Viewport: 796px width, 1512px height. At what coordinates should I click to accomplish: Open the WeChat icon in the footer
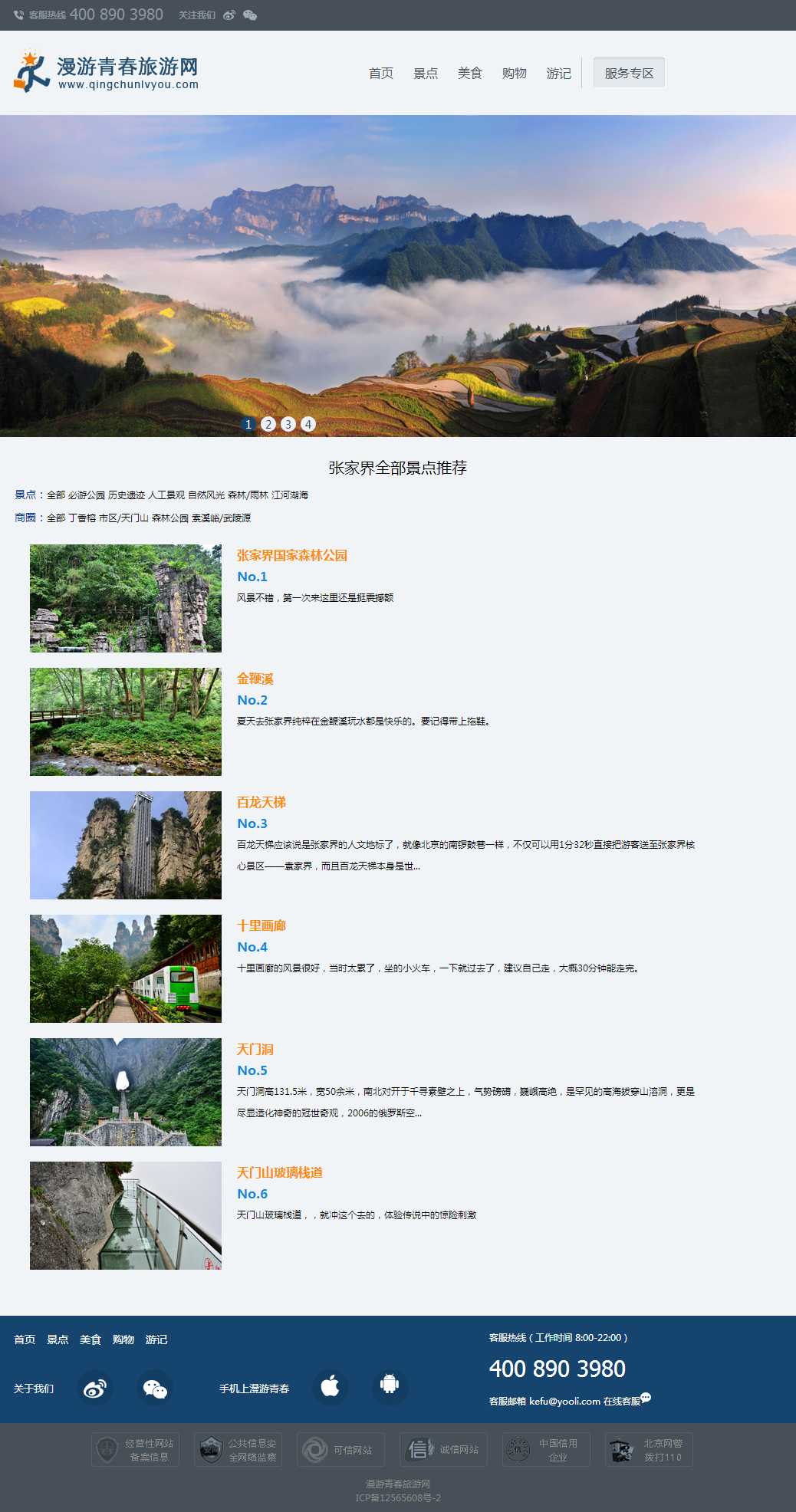[x=155, y=1388]
